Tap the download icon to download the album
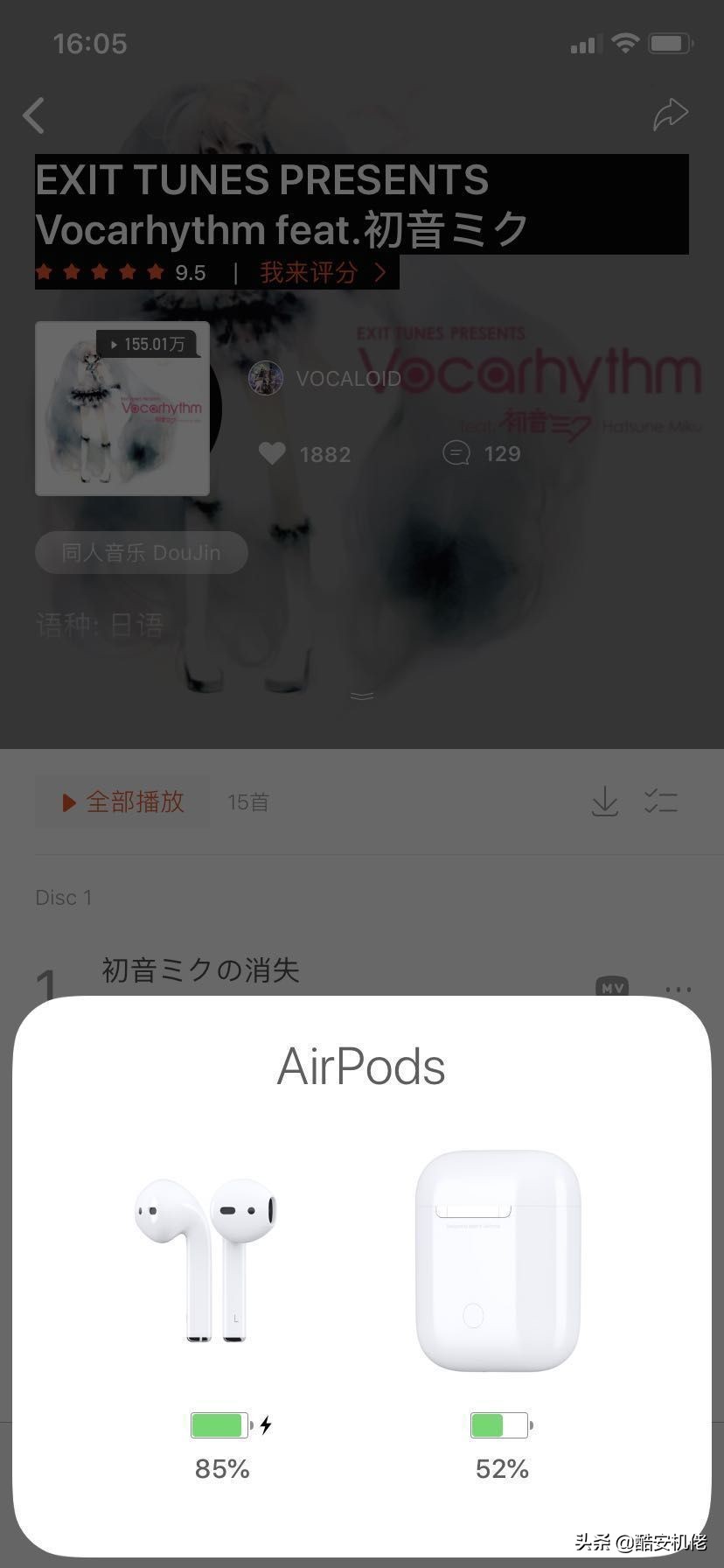 (x=605, y=801)
